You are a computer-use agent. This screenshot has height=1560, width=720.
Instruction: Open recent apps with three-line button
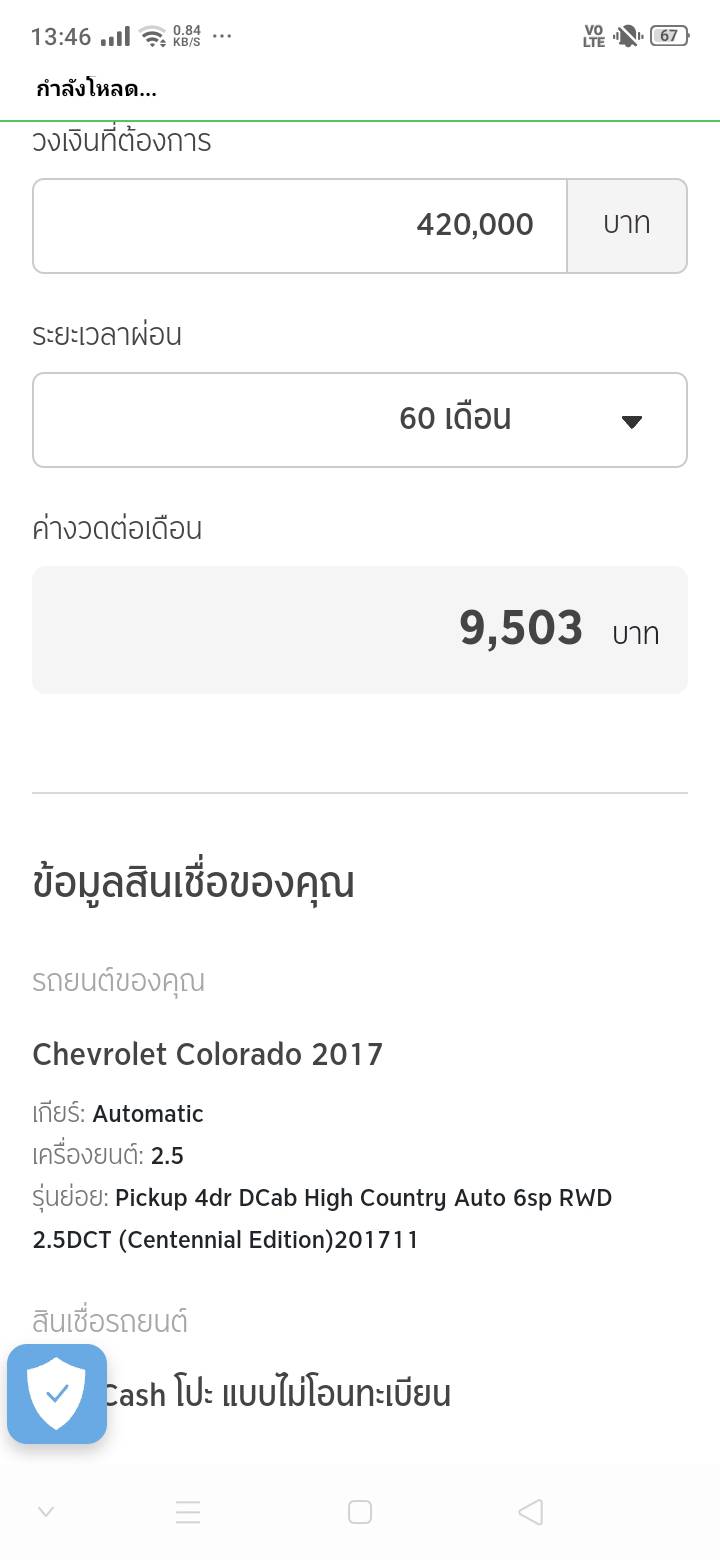188,1512
